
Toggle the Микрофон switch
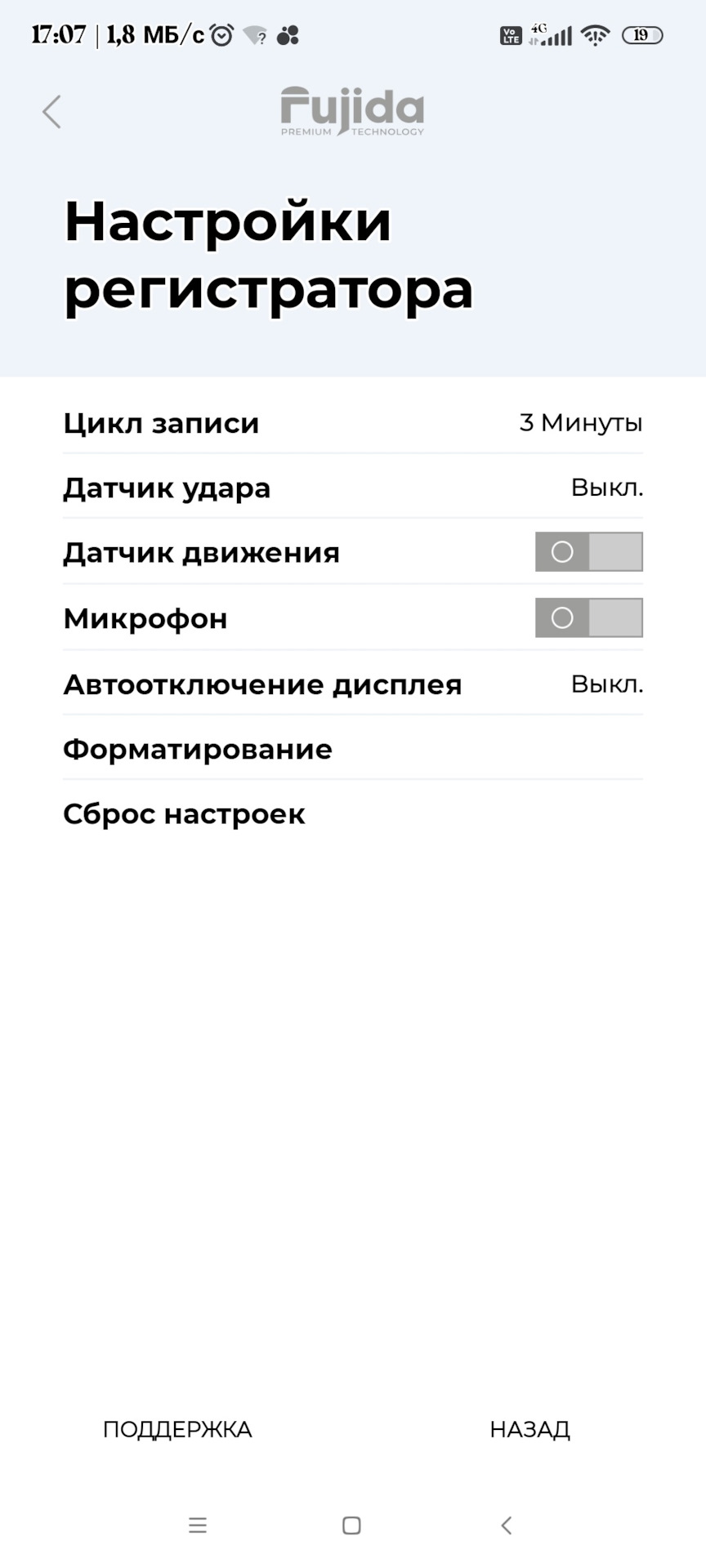tap(588, 617)
